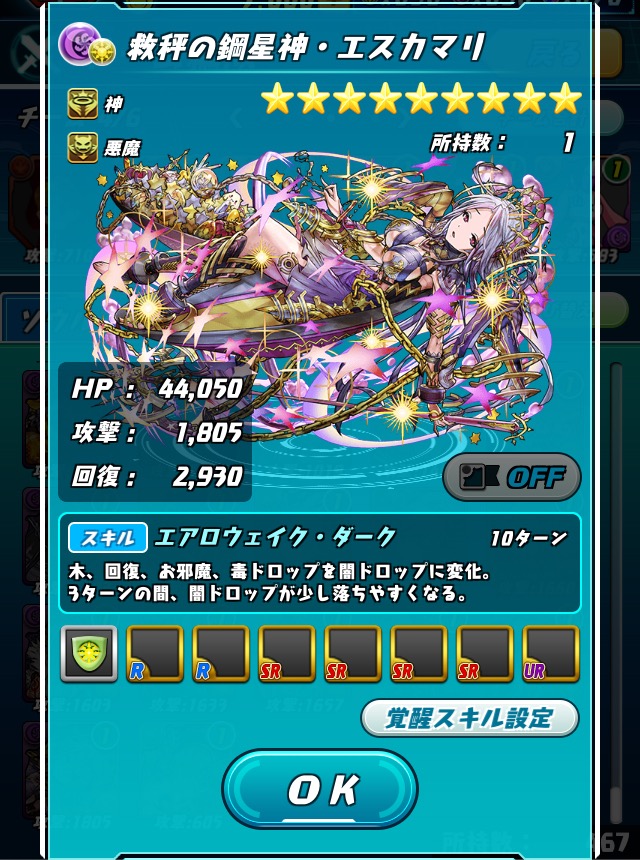Select the UR awakening skill slot

pyautogui.click(x=551, y=654)
